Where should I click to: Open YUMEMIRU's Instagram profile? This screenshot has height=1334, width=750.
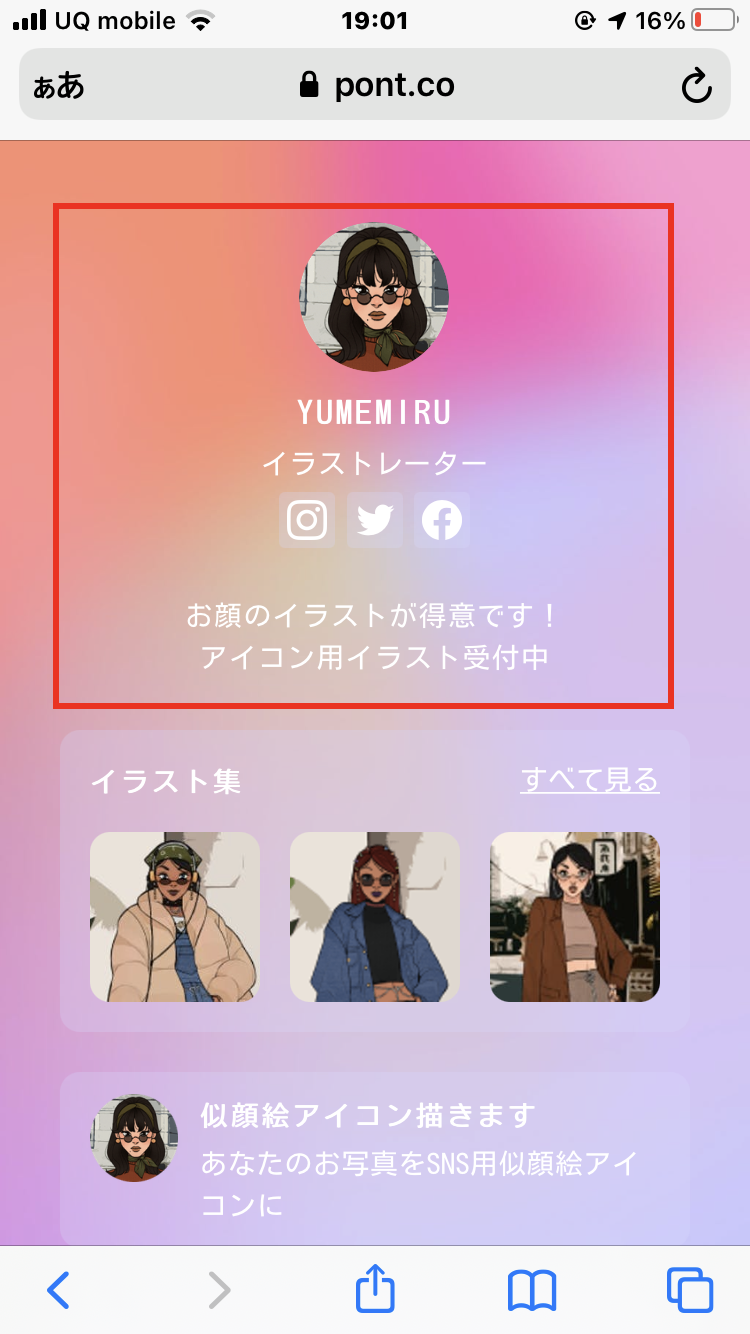[x=307, y=520]
